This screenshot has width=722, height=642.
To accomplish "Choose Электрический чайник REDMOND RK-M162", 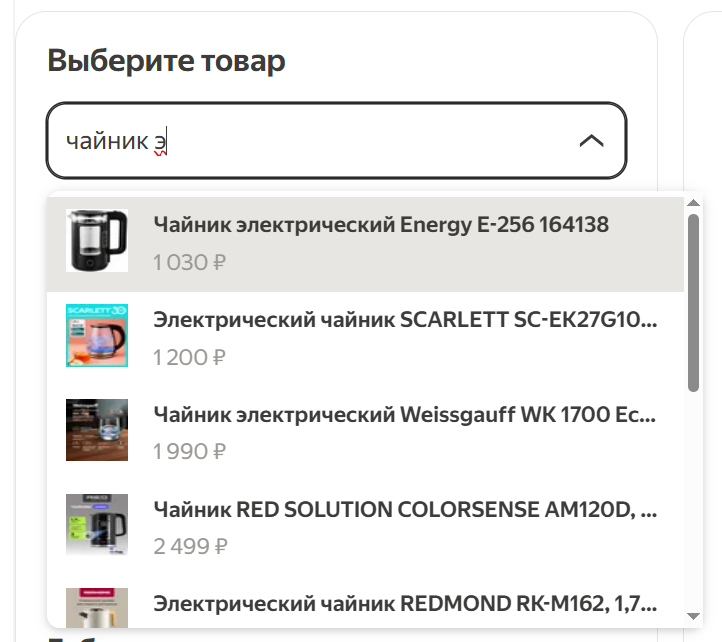I will coord(405,603).
